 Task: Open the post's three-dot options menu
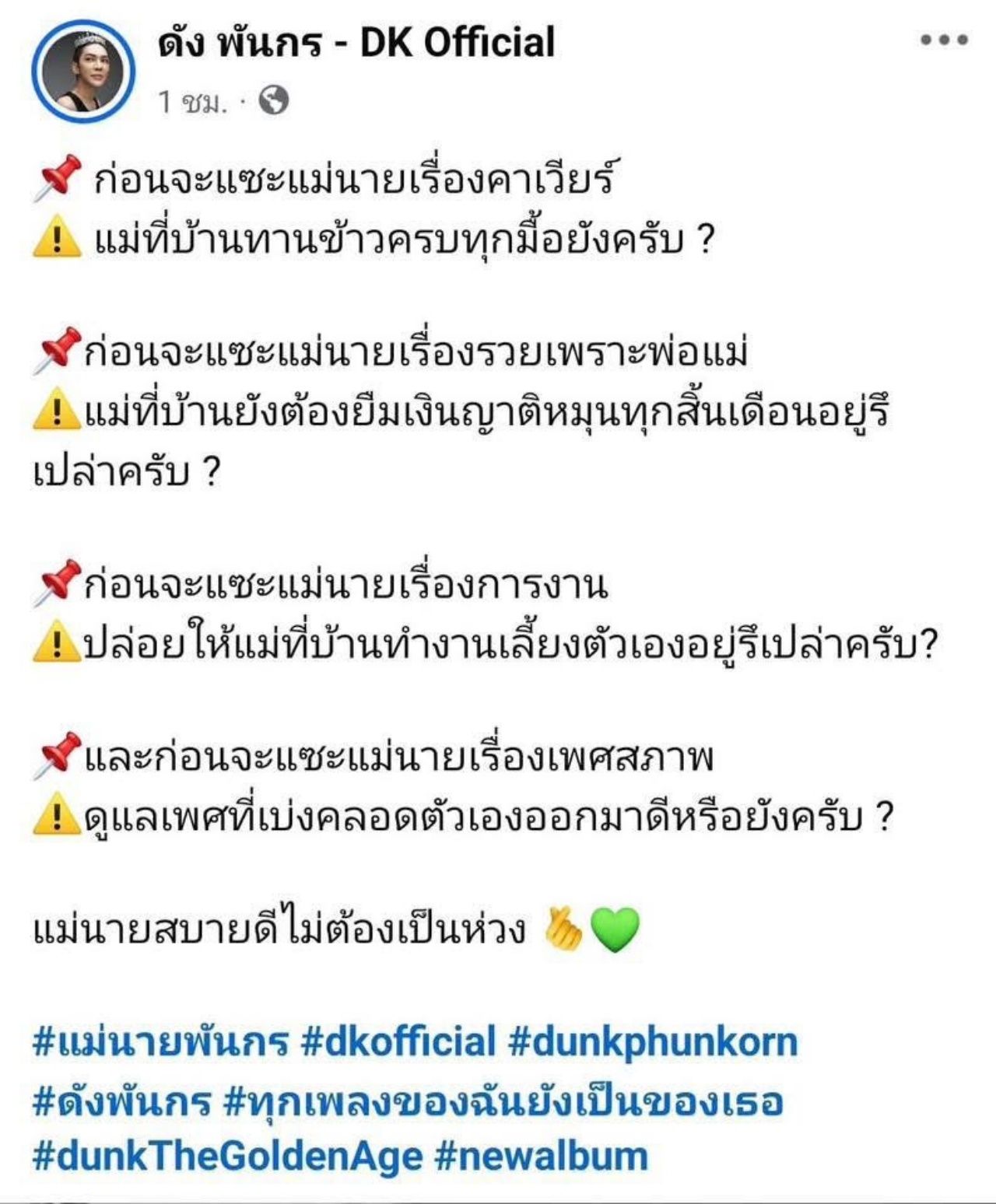click(944, 40)
